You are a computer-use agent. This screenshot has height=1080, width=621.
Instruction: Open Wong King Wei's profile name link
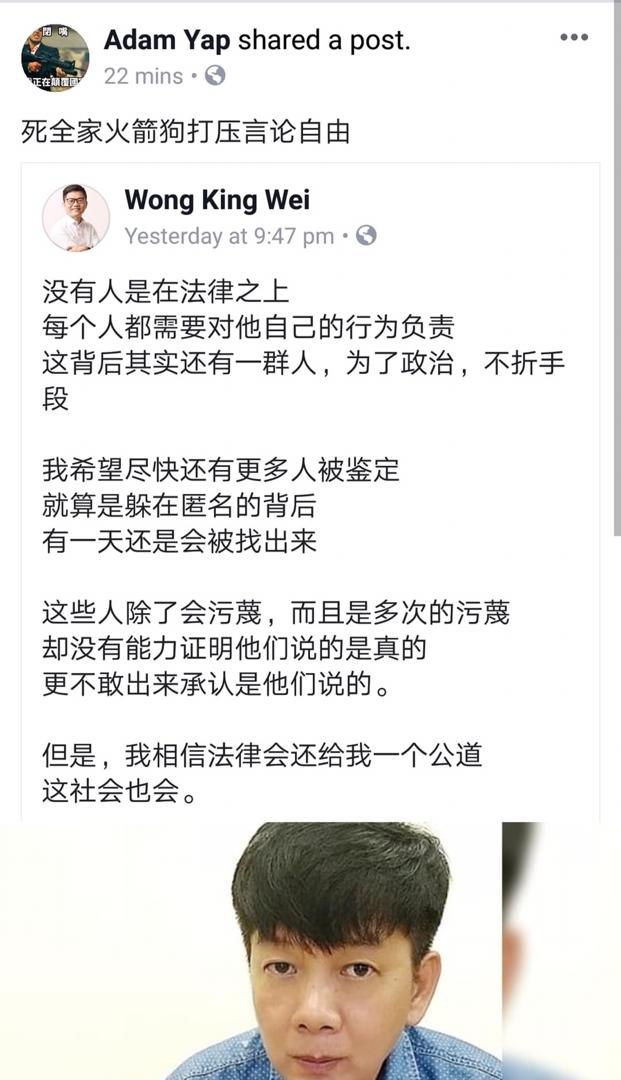tap(217, 200)
